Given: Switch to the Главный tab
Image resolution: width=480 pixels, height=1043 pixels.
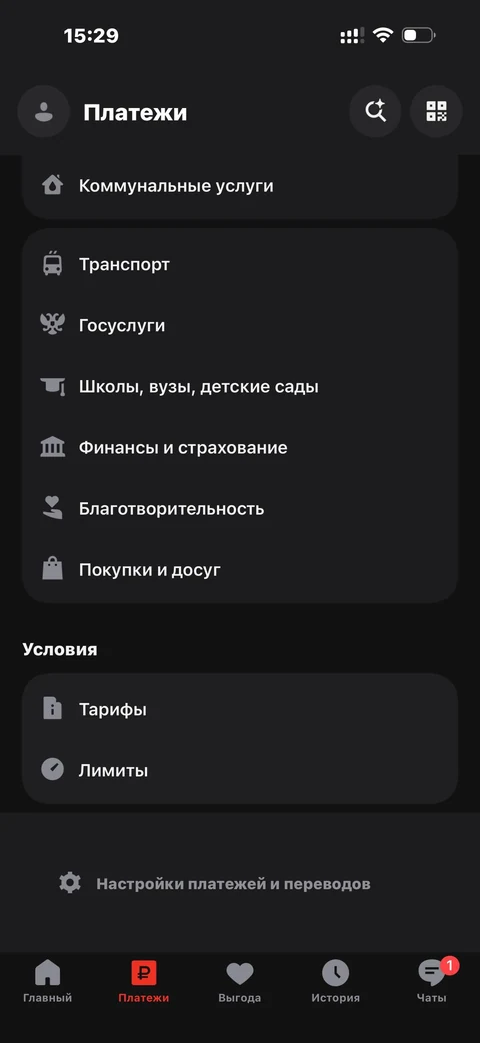Looking at the screenshot, I should pyautogui.click(x=48, y=982).
